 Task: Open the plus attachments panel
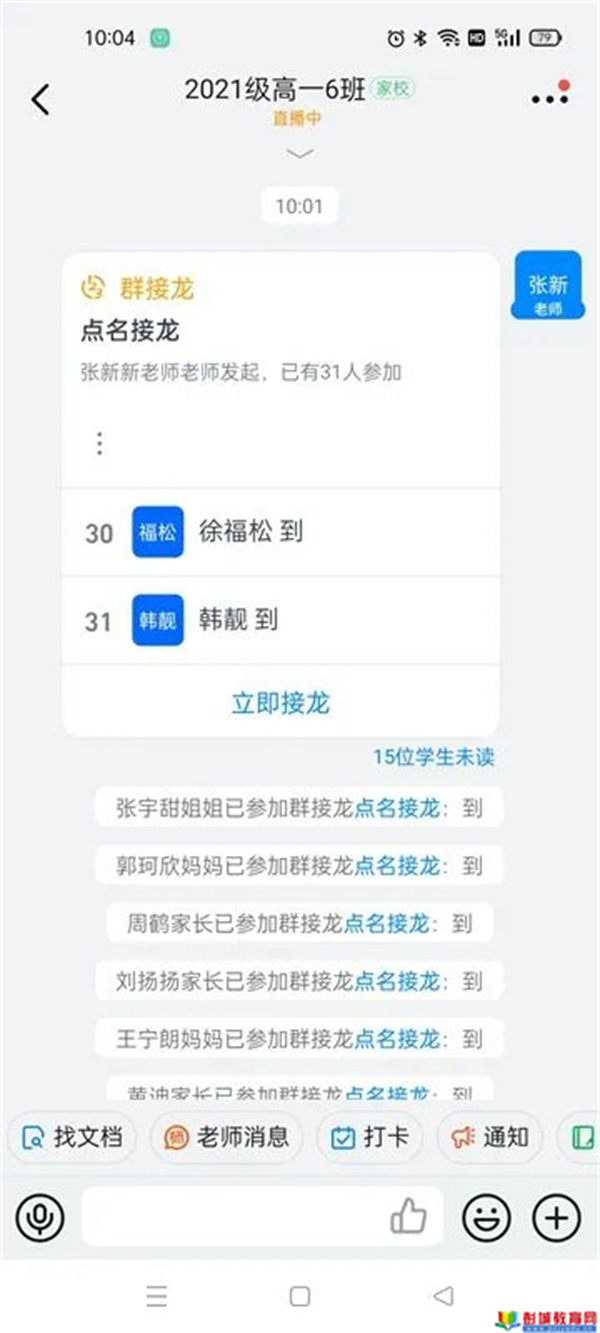tap(556, 1217)
